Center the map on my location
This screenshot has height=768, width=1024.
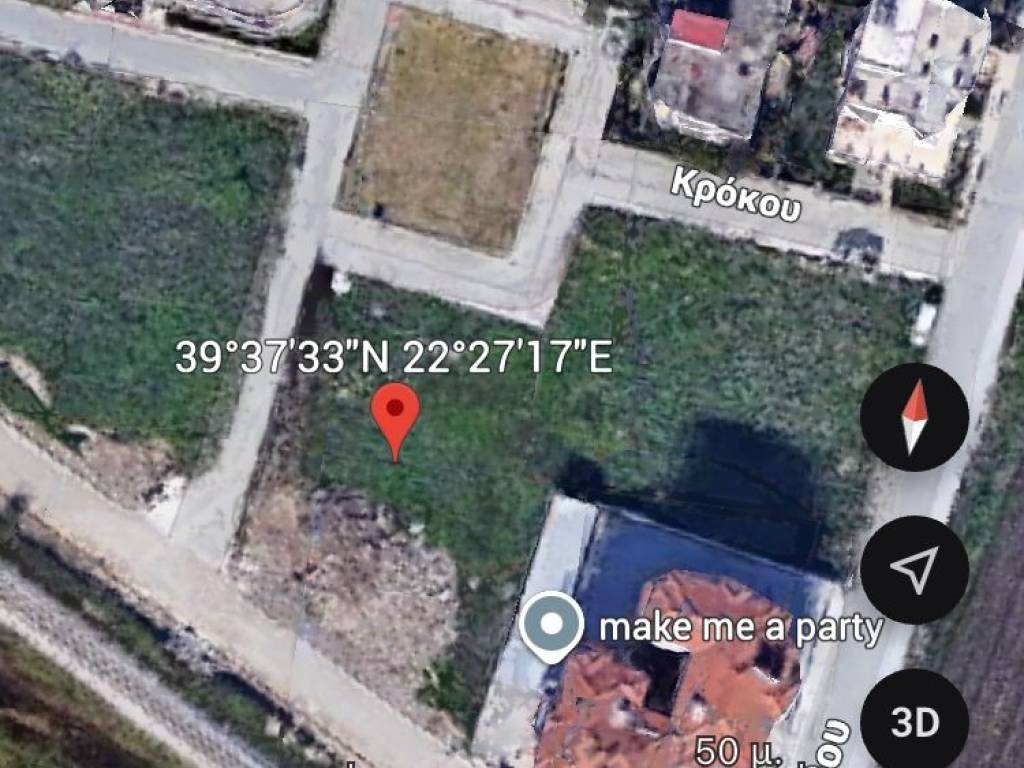914,569
